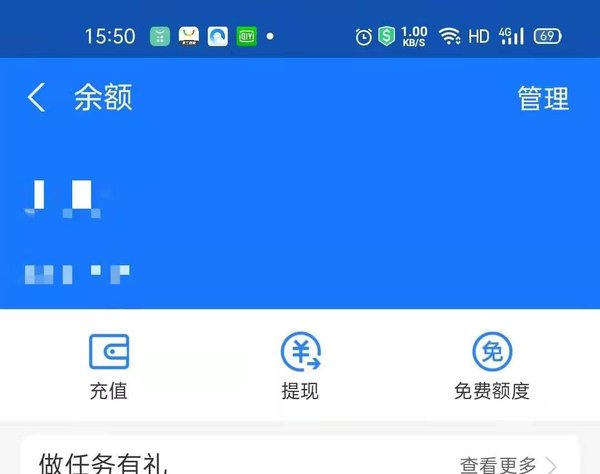This screenshot has width=600, height=474.
Task: Go back from the 余额 page
Action: point(37,98)
